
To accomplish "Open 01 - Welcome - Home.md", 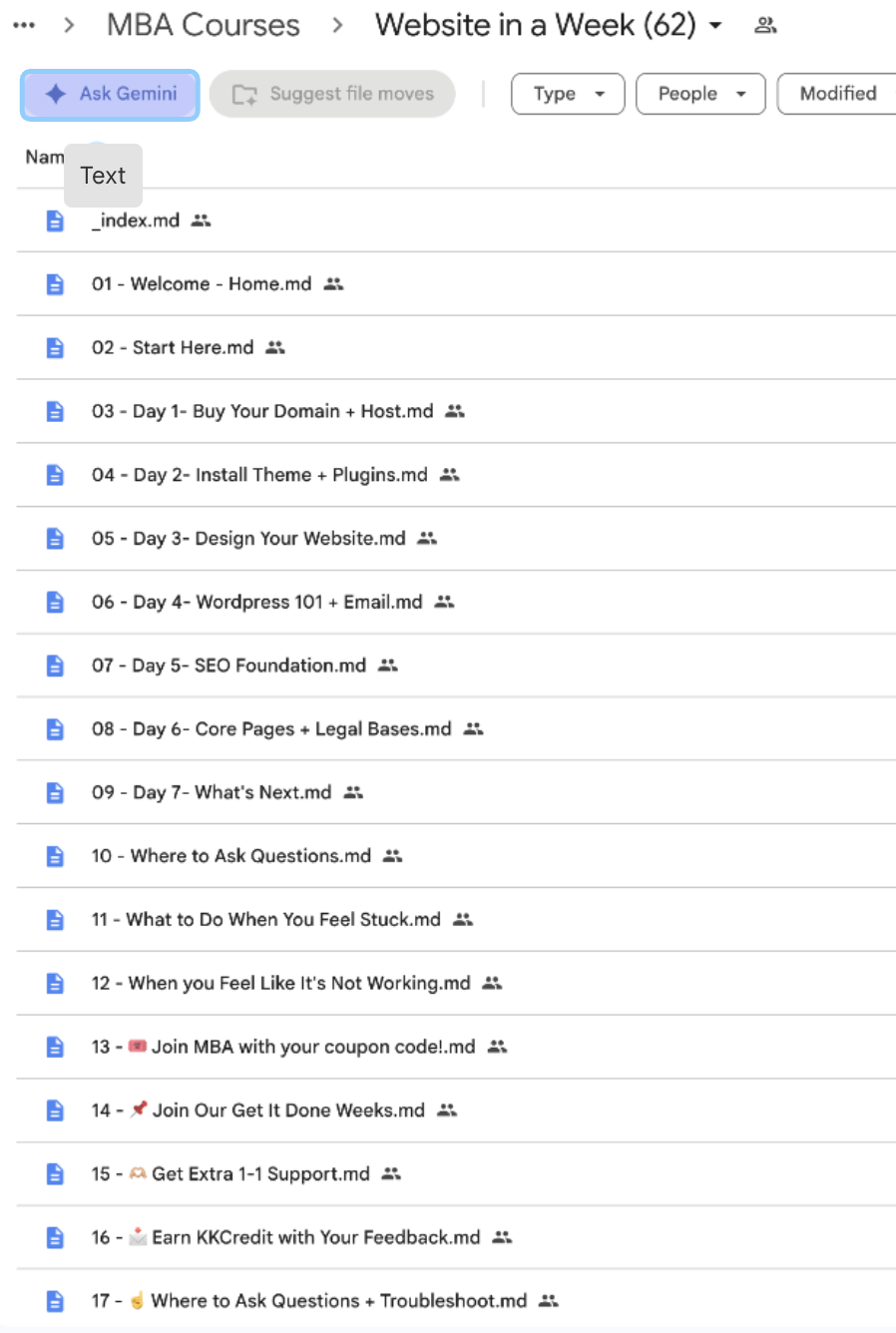I will [456, 284].
